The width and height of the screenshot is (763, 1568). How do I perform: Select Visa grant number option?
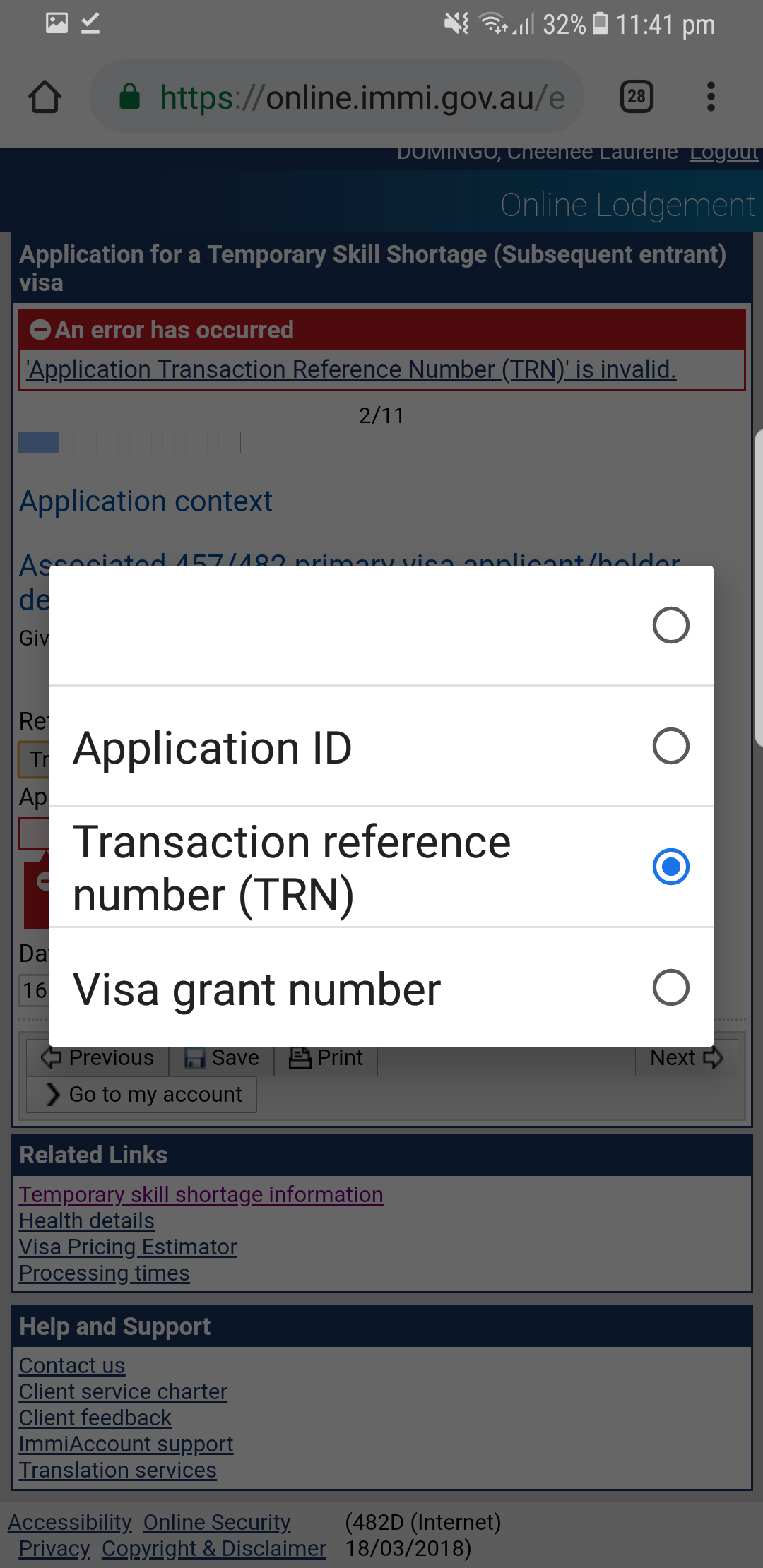point(381,988)
